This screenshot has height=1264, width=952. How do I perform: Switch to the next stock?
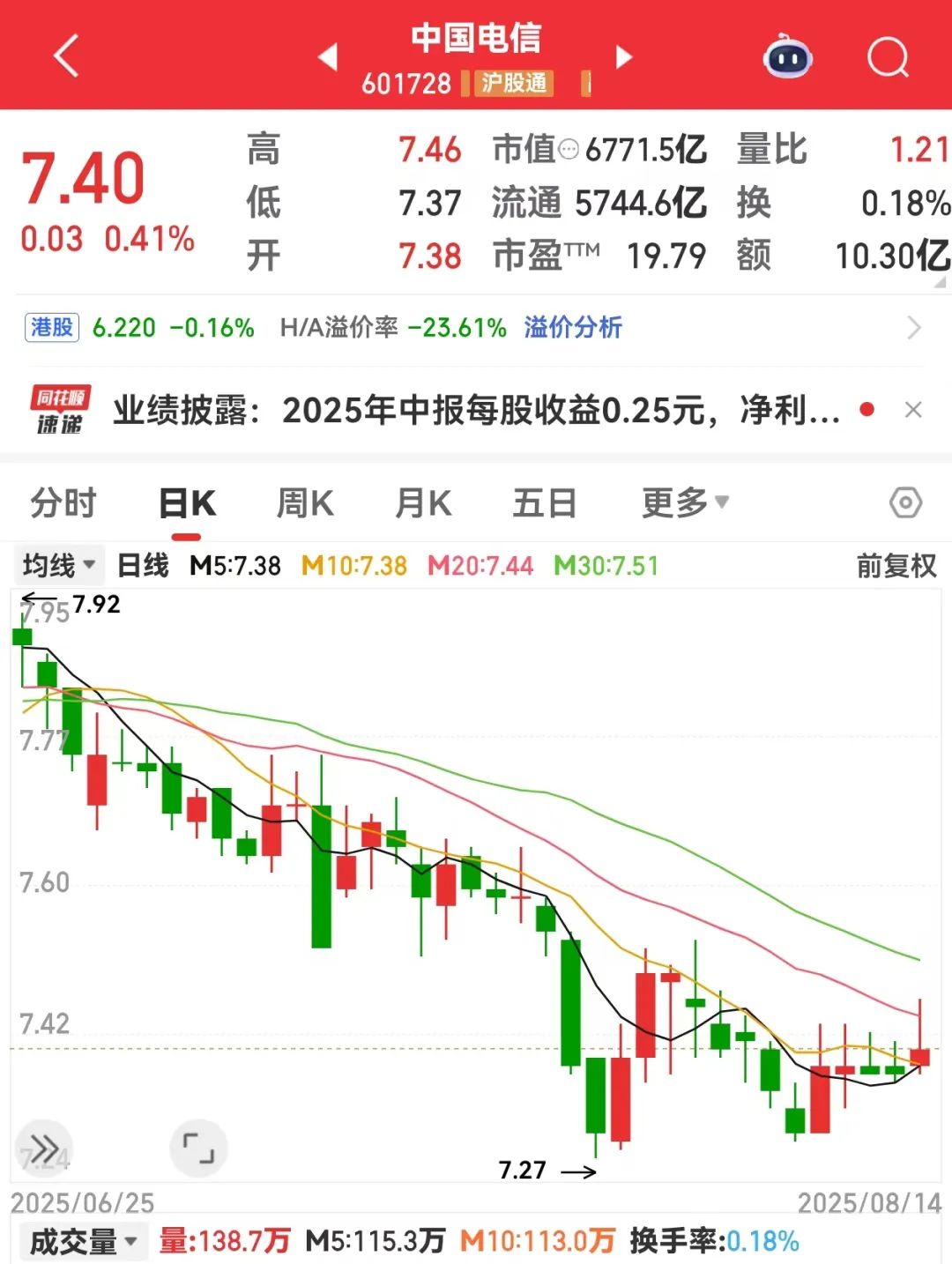(624, 57)
